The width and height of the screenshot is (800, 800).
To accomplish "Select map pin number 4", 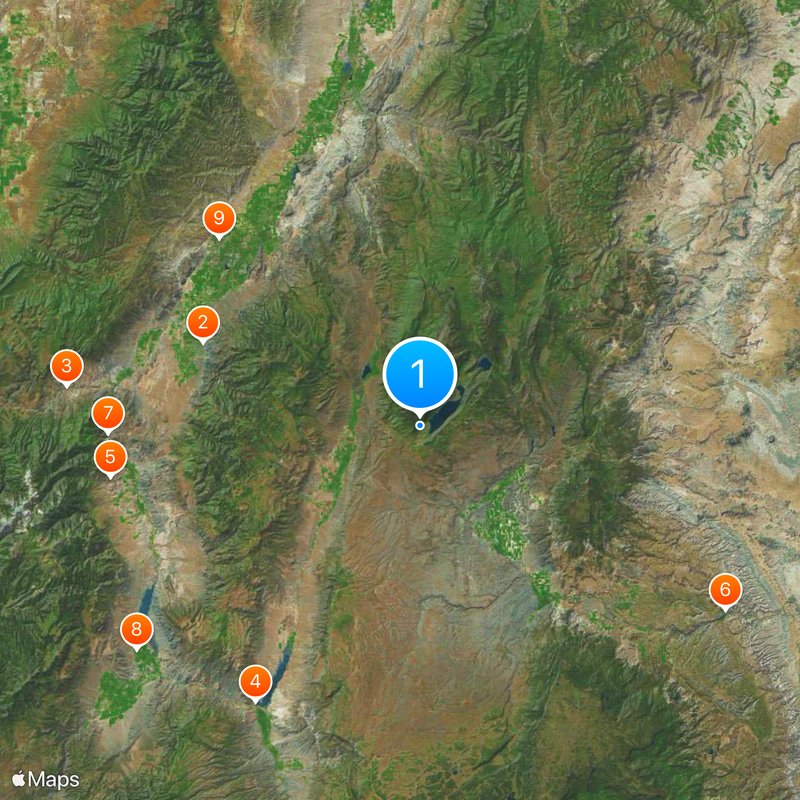I will tap(256, 683).
